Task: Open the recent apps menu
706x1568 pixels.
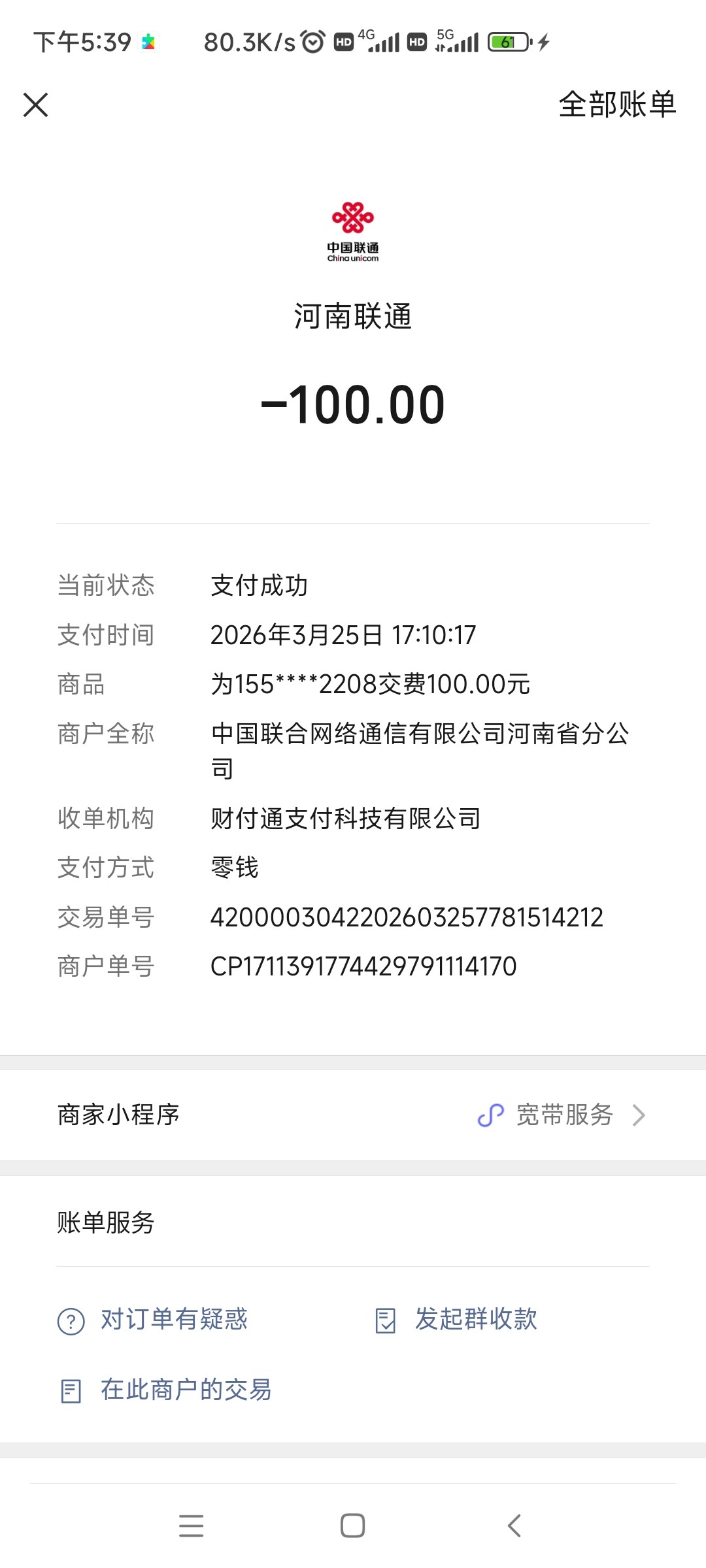Action: pos(191,1526)
